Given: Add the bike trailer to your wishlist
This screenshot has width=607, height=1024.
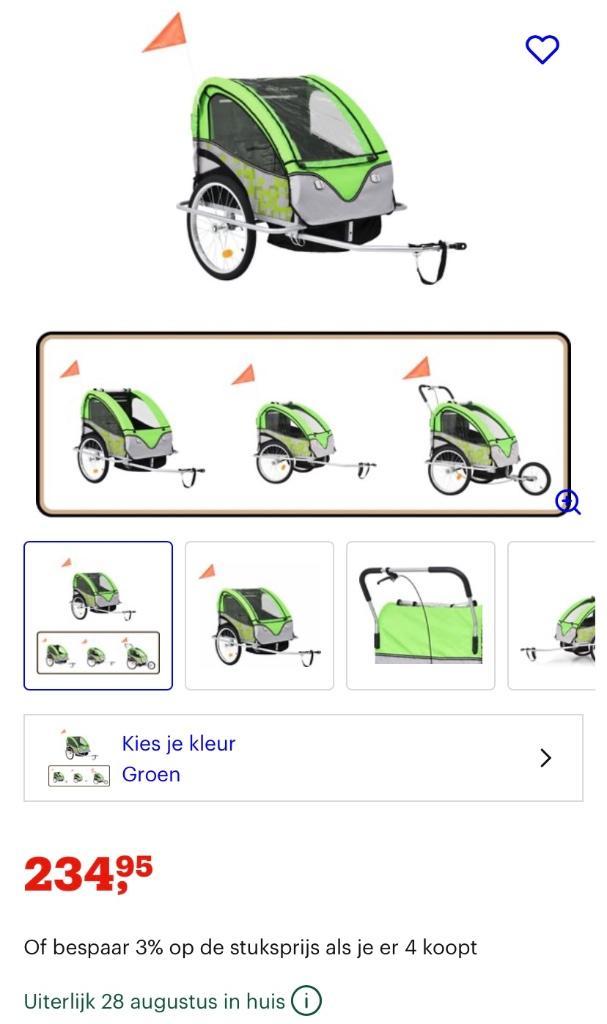Looking at the screenshot, I should point(542,49).
